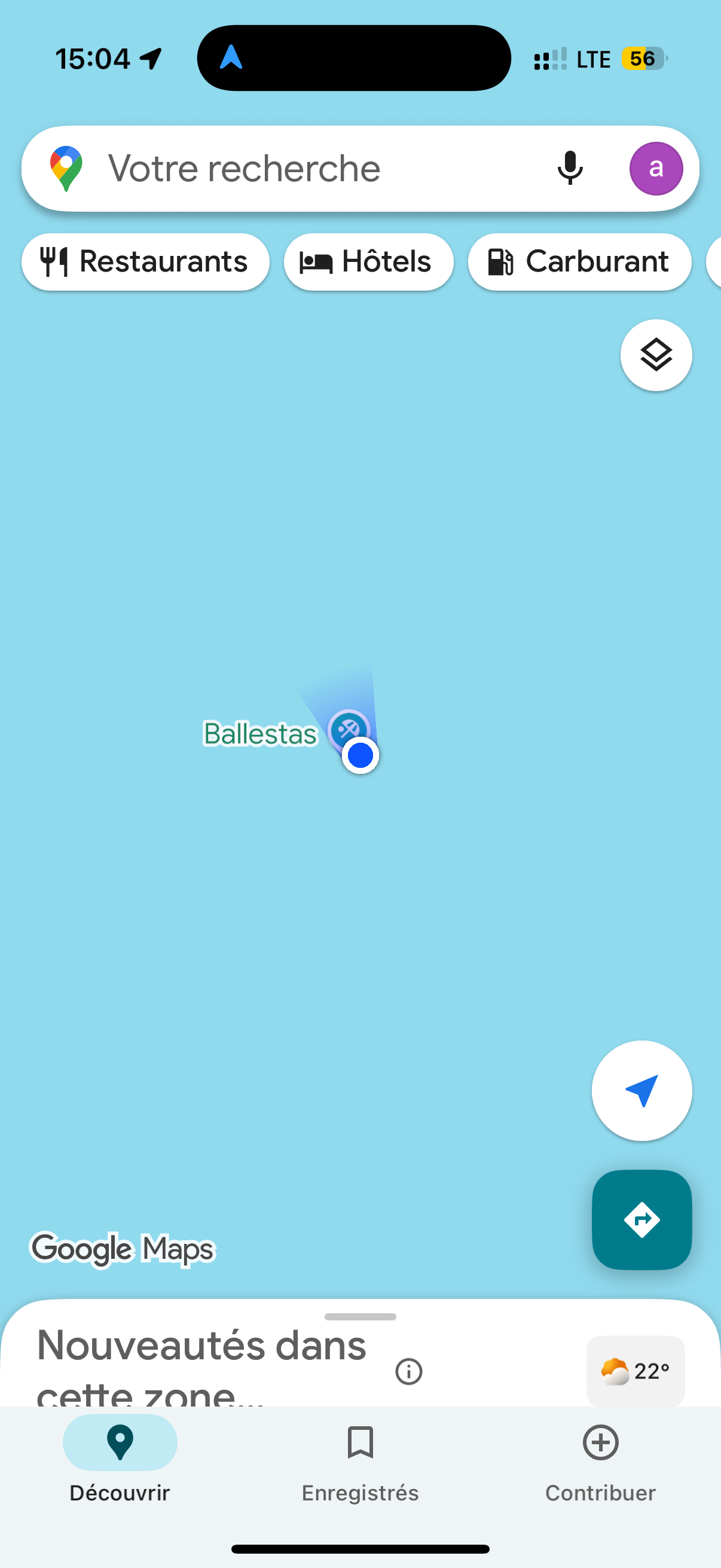Viewport: 721px width, 1568px height.
Task: Switch to the Découvrir tab
Action: 120,1459
